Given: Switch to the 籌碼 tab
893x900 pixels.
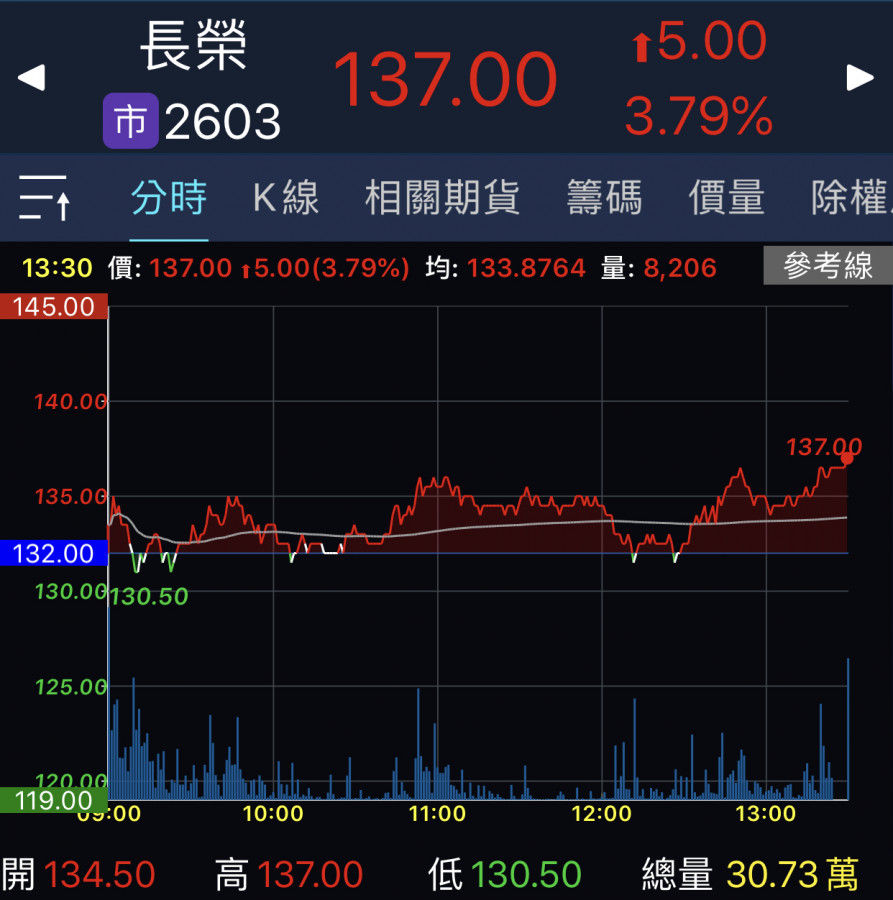Looking at the screenshot, I should 604,197.
